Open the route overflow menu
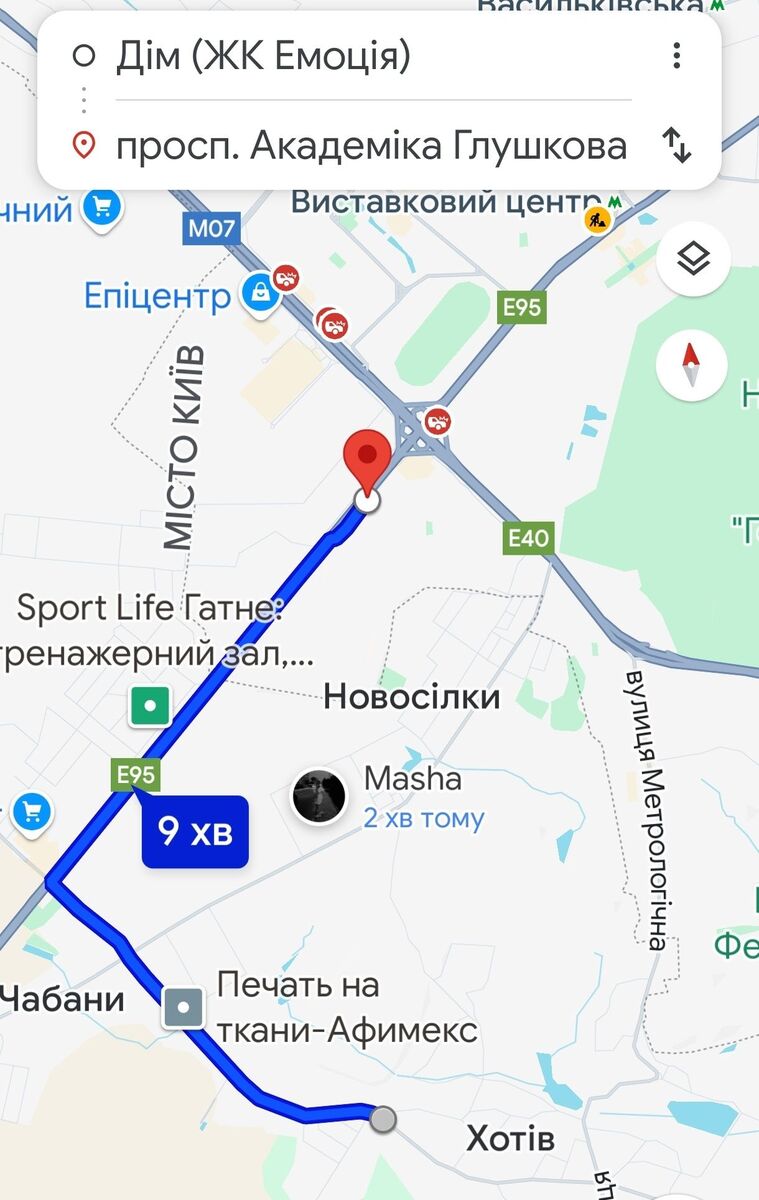Viewport: 759px width, 1200px height. 677,56
